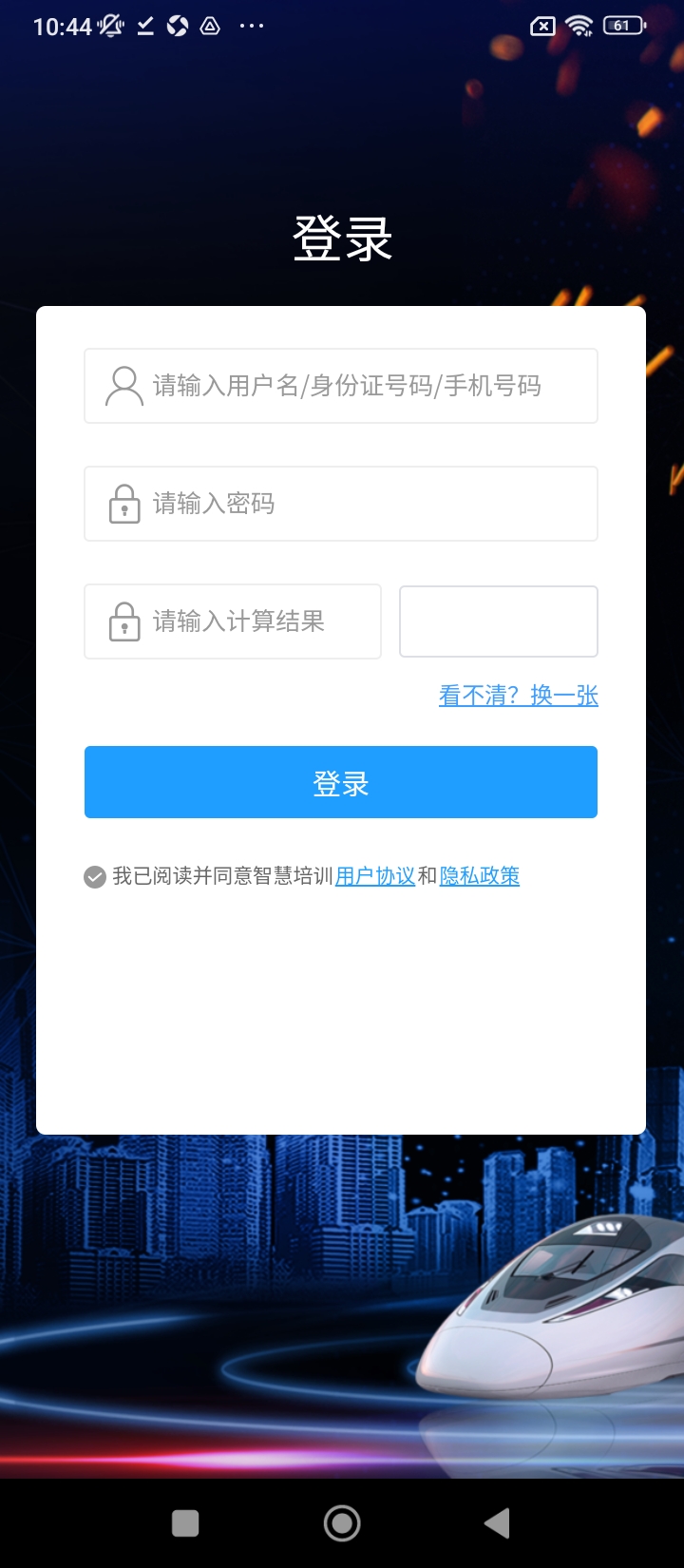Tap 看不清？换一张 to change captcha
This screenshot has height=1568, width=684.
[518, 696]
